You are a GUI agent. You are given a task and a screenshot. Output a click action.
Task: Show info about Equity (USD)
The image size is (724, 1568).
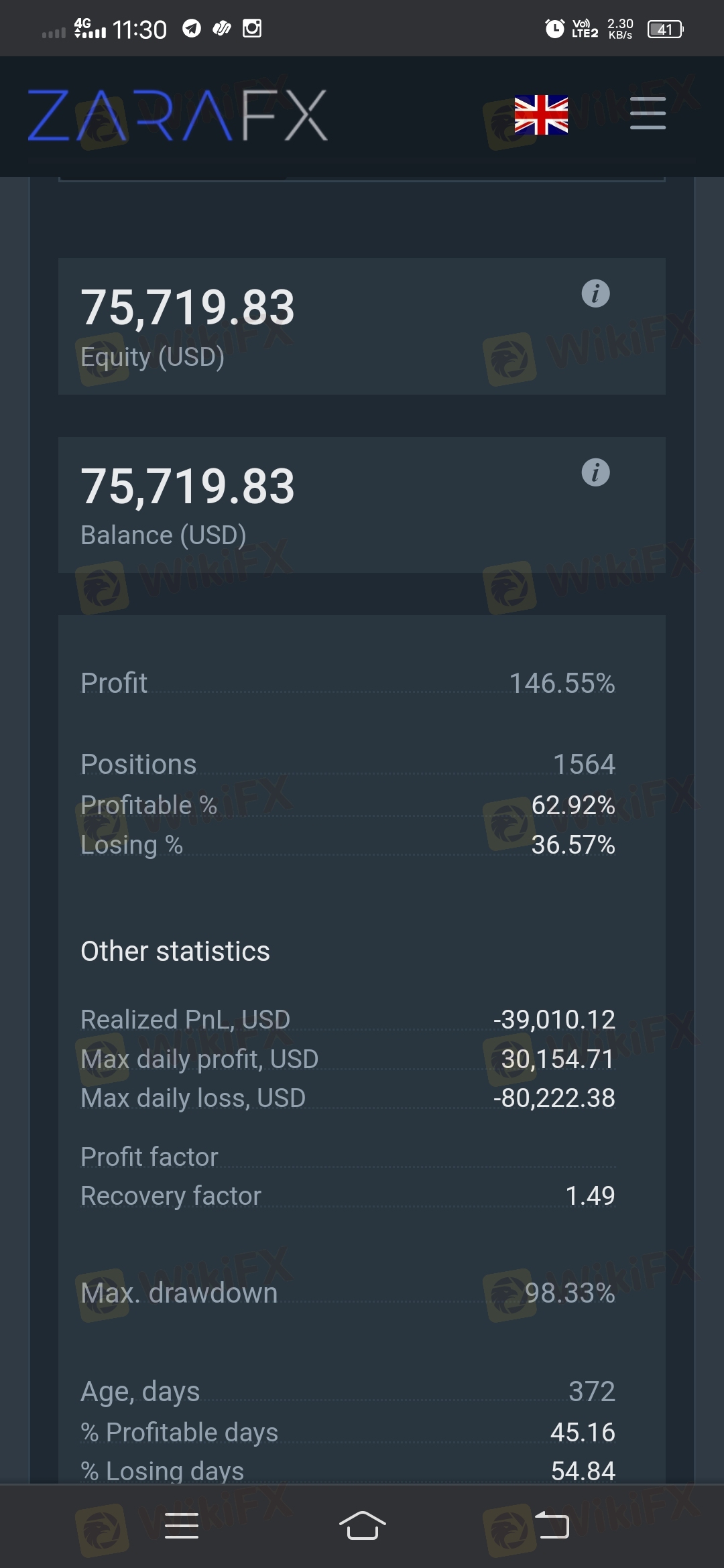595,293
